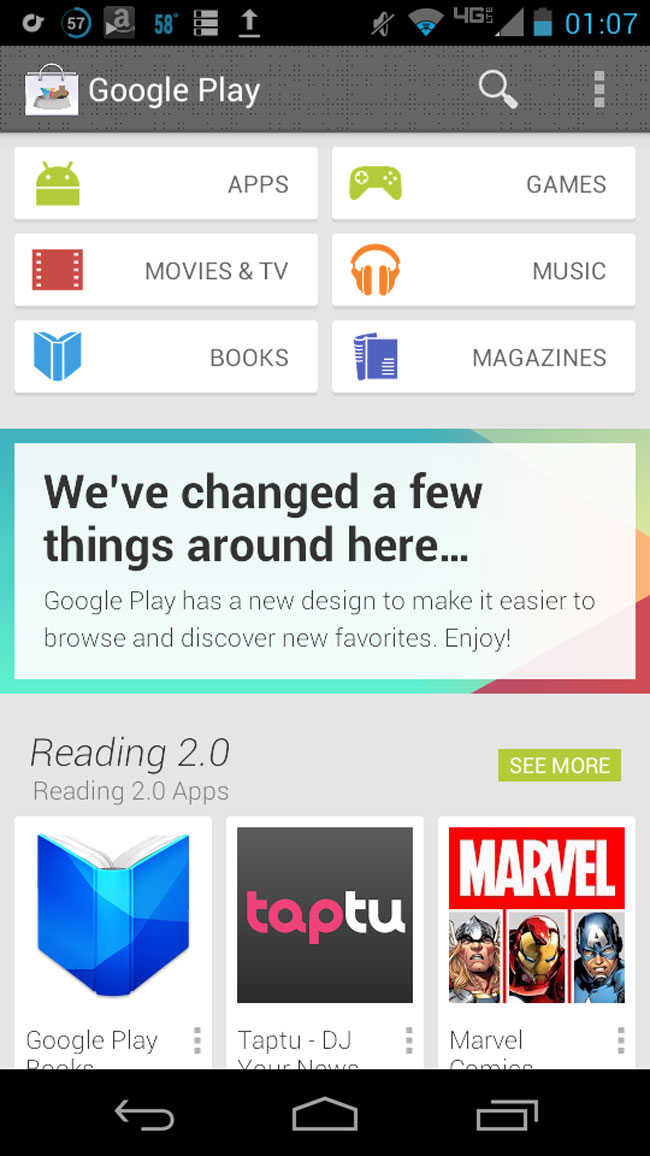Open the search magnifier in app bar
This screenshot has width=650, height=1156.
[x=497, y=89]
